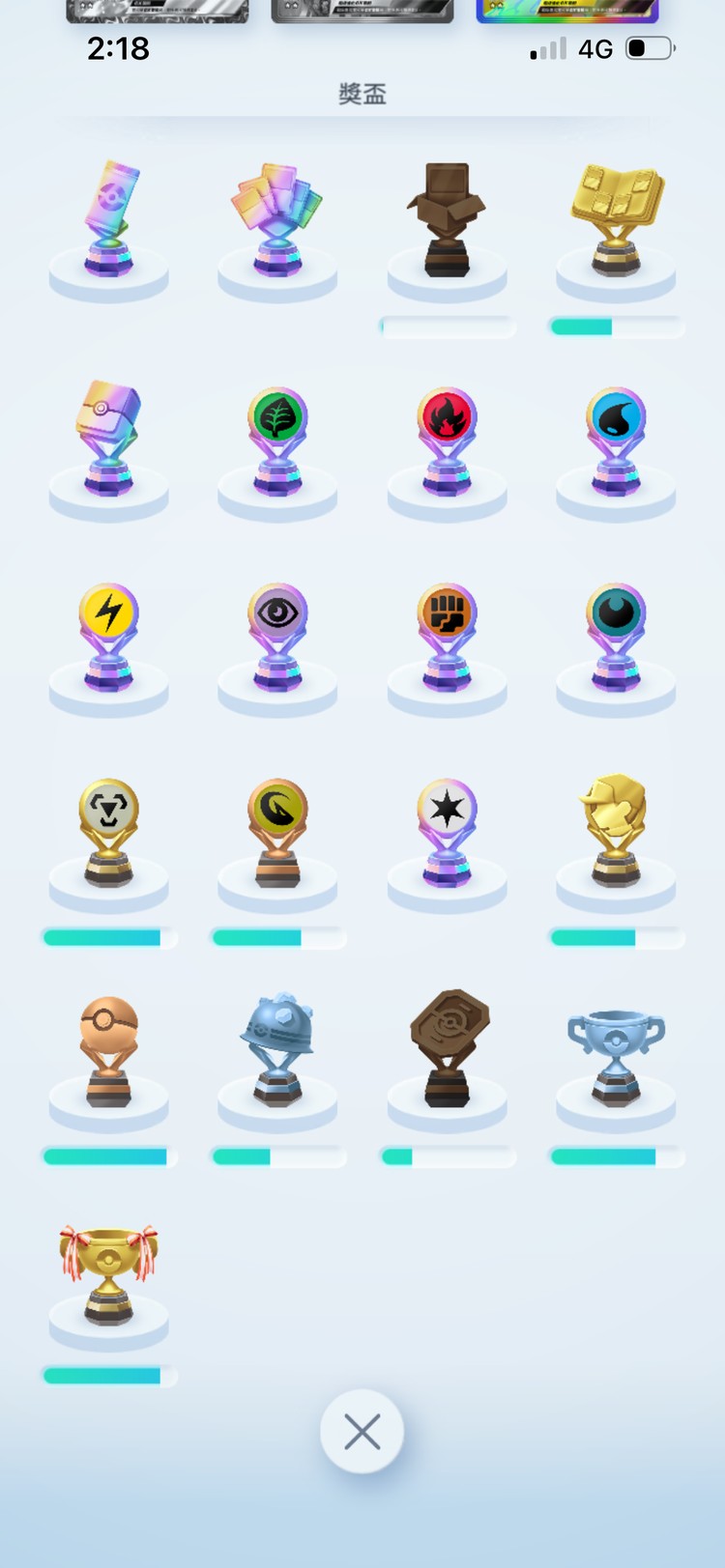
Task: Open the darkness energy trophy
Action: 616,636
